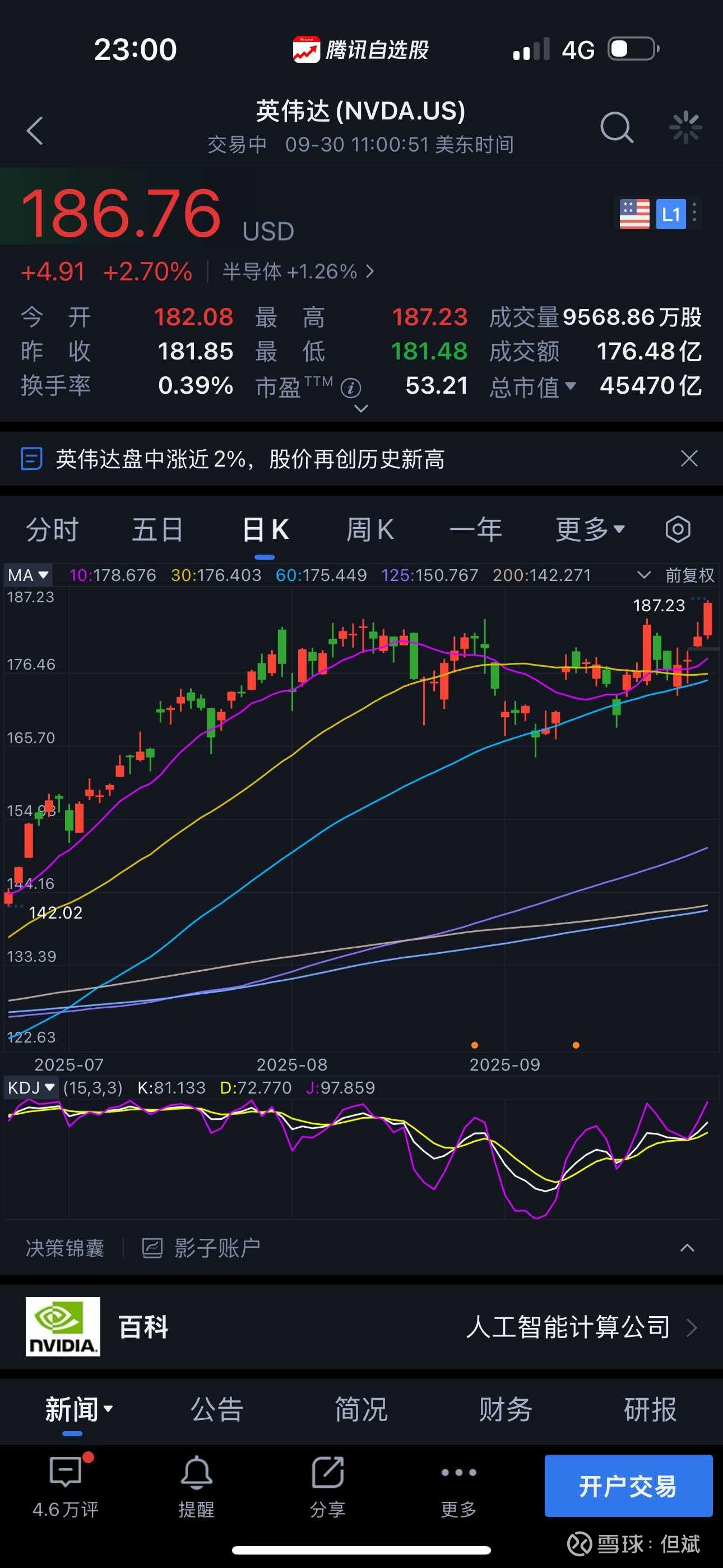The width and height of the screenshot is (723, 1568).
Task: Switch to the 分时 intraday chart
Action: pos(52,529)
